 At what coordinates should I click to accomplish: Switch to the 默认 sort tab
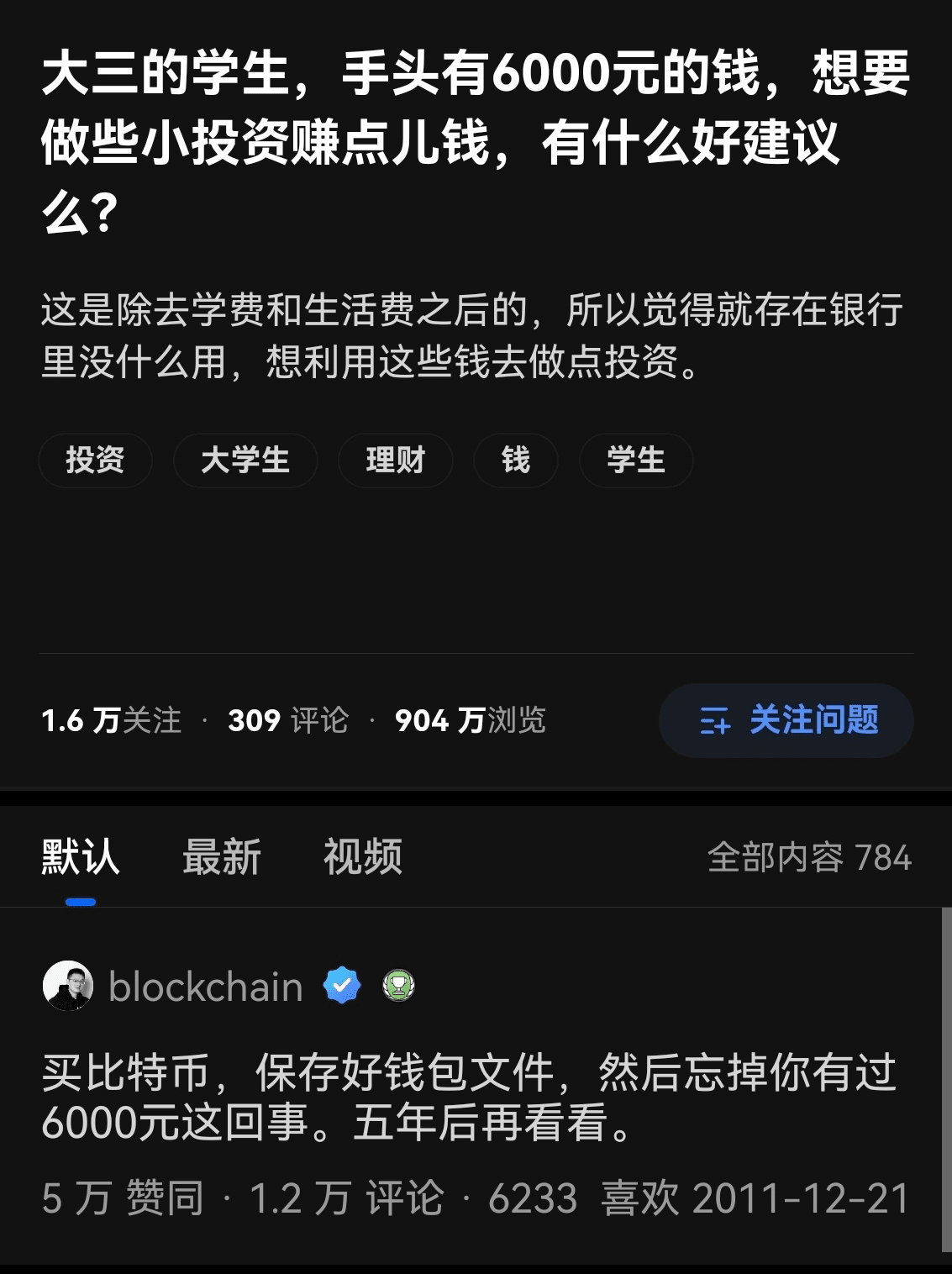(x=81, y=858)
